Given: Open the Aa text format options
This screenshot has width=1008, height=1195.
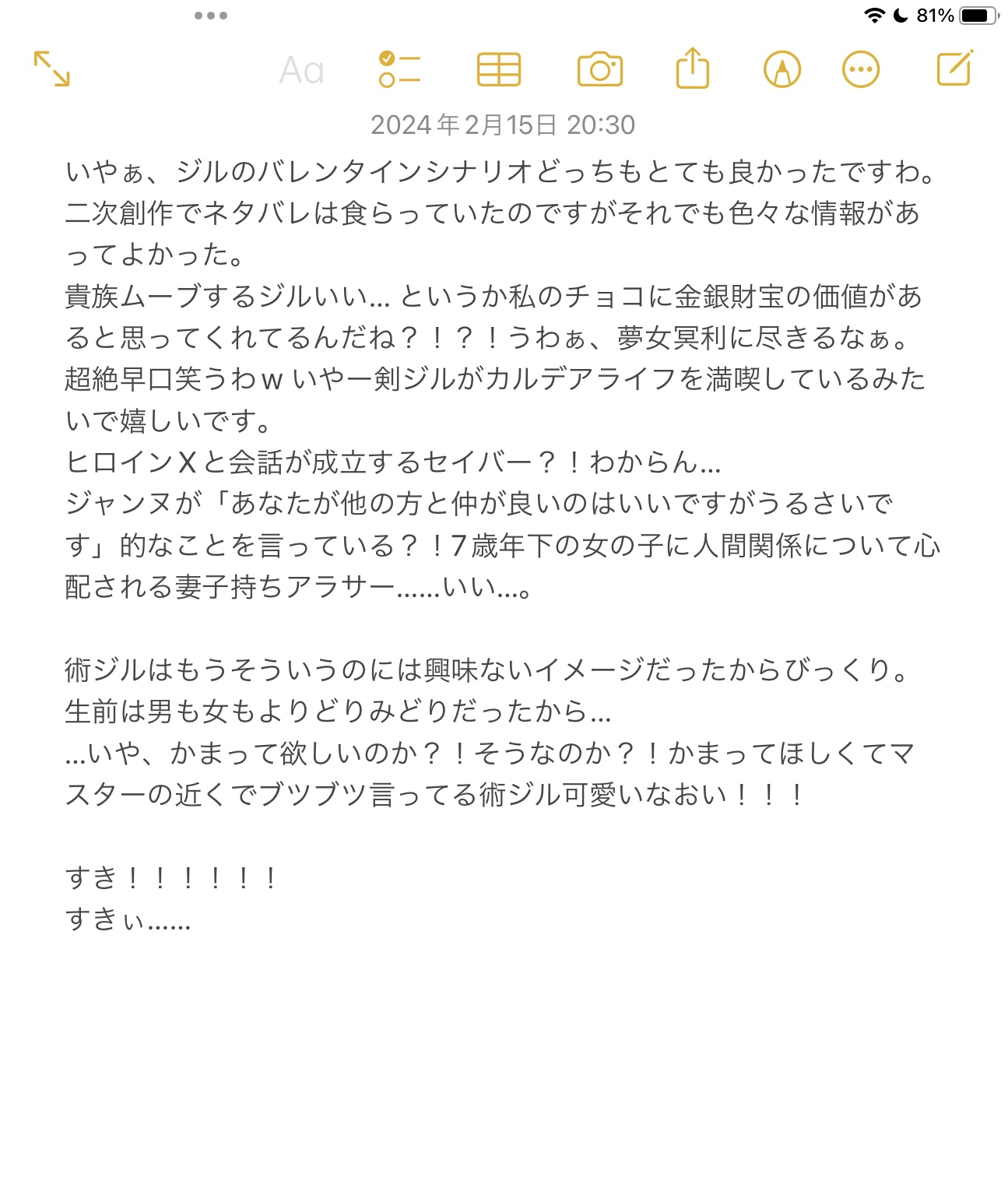Looking at the screenshot, I should point(302,70).
